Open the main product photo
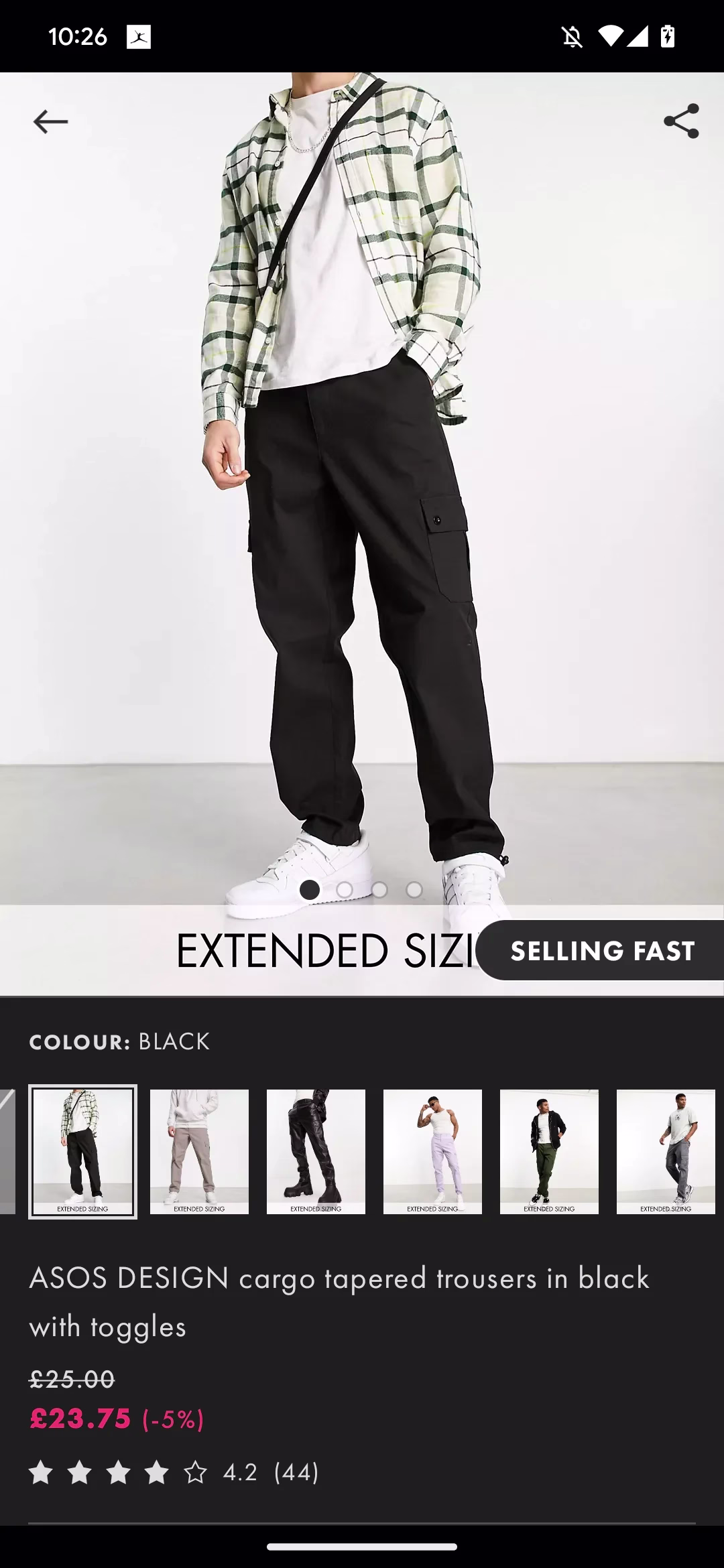The image size is (724, 1568). point(362,469)
